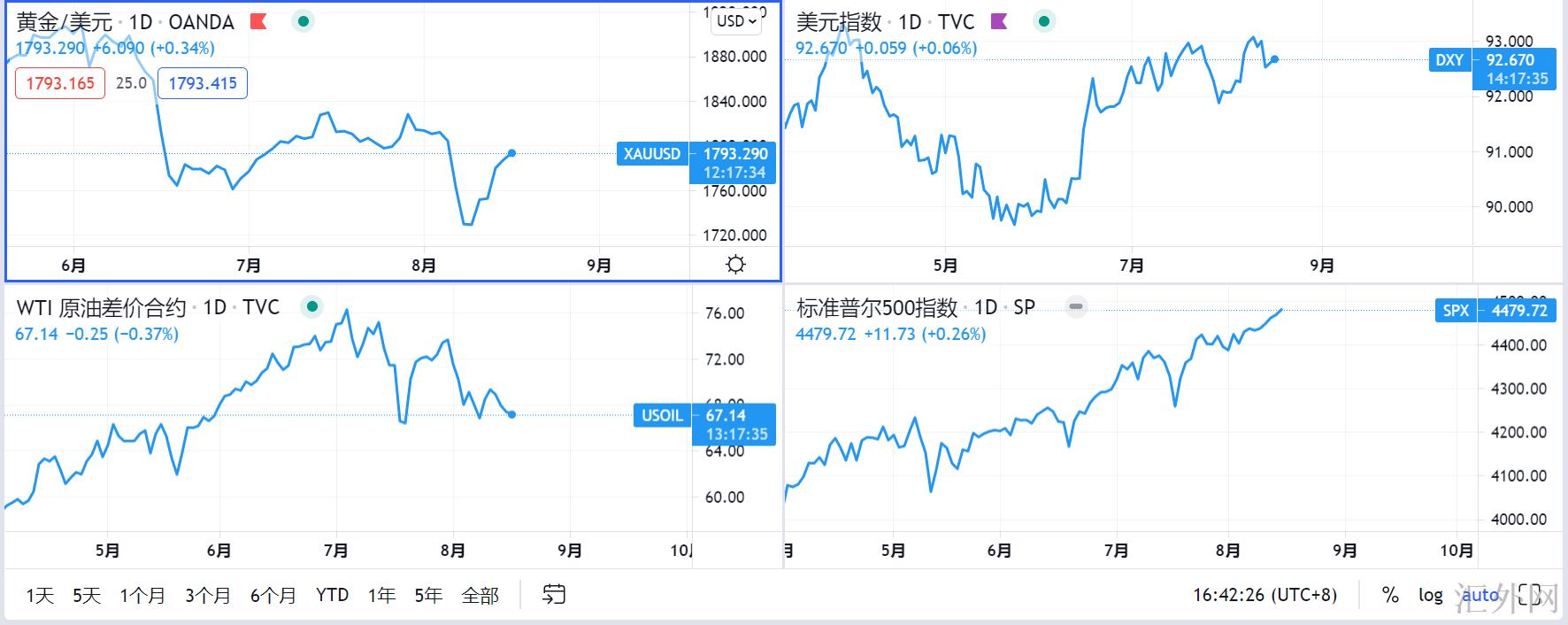1568x625 pixels.
Task: Toggle the % percent scale
Action: point(1390,595)
